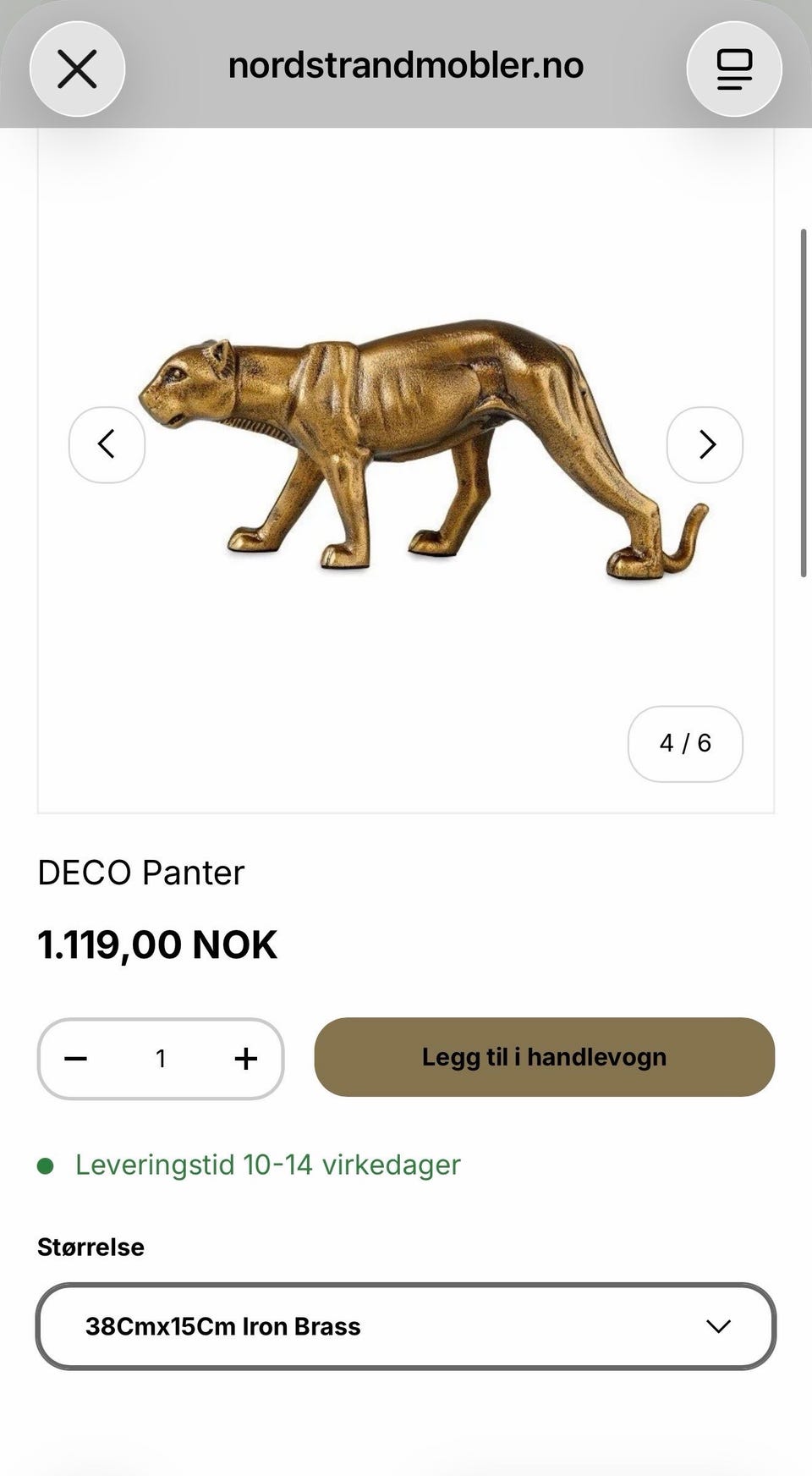This screenshot has width=812, height=1476.
Task: Show the next product image
Action: click(x=705, y=444)
